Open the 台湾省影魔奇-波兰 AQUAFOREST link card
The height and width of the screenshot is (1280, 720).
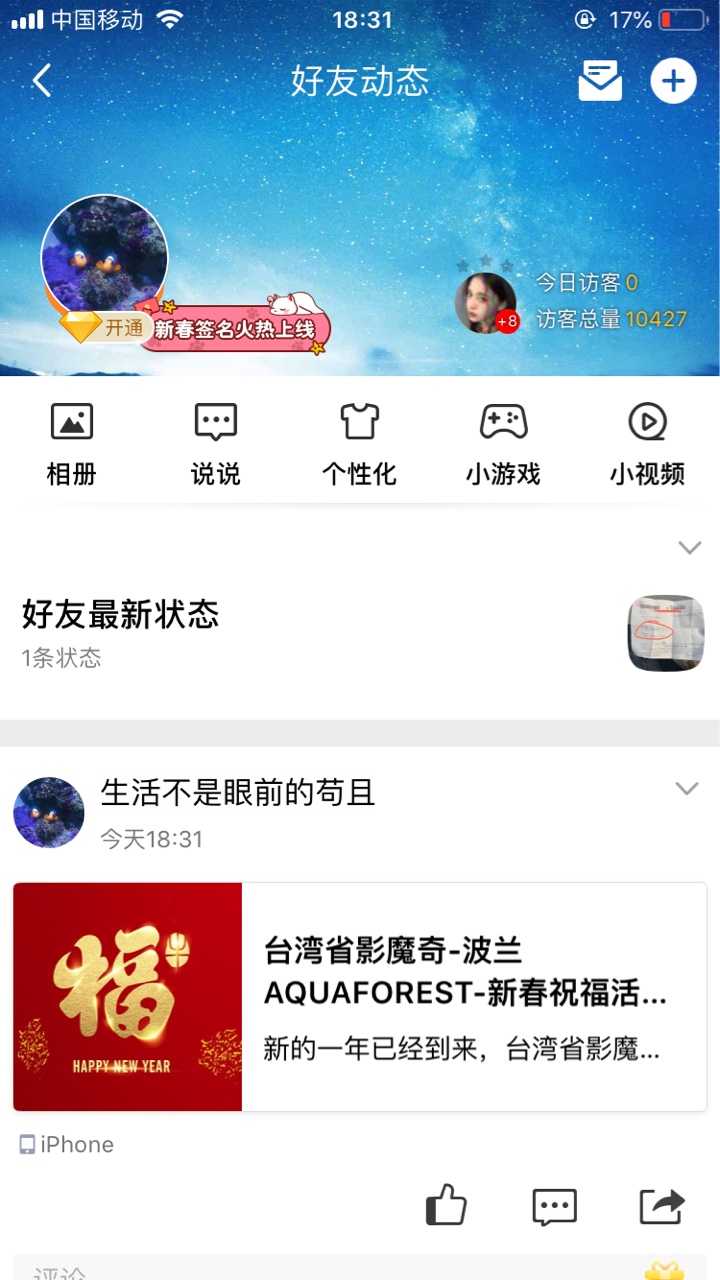coord(360,996)
